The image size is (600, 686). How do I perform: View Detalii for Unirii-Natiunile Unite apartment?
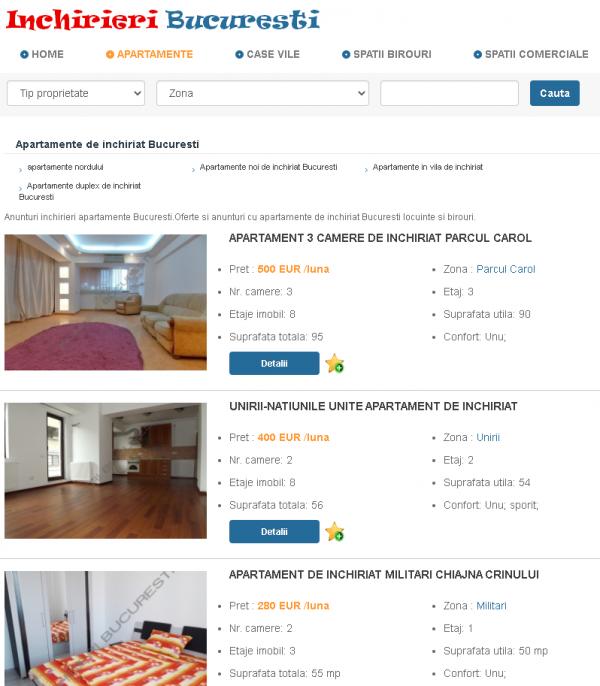[274, 531]
